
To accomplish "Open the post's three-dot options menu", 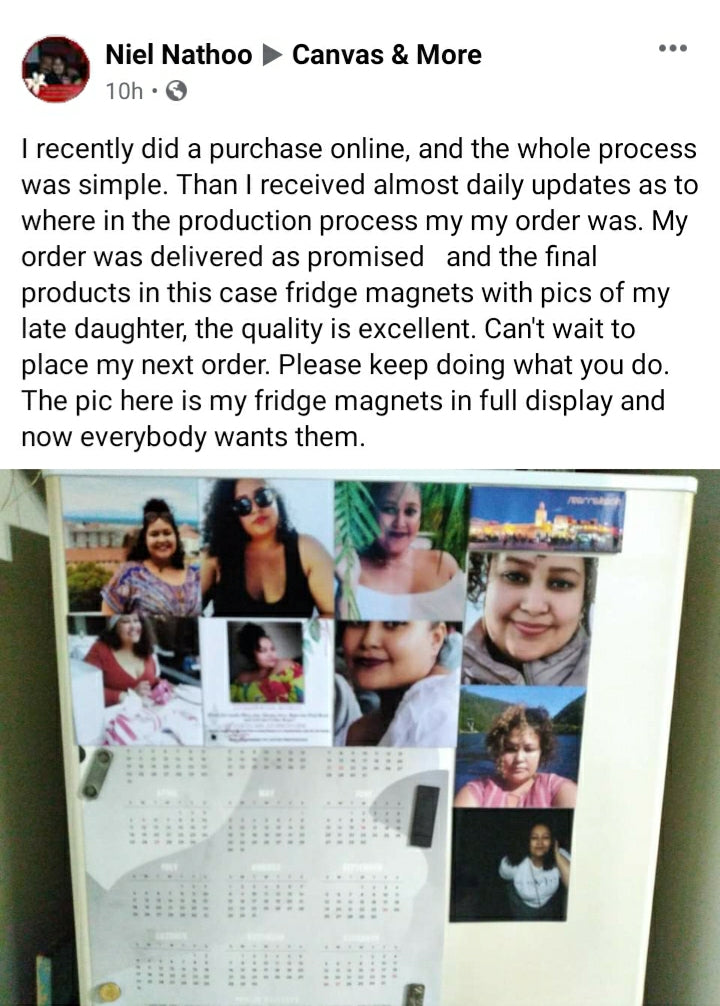I will pyautogui.click(x=672, y=48).
